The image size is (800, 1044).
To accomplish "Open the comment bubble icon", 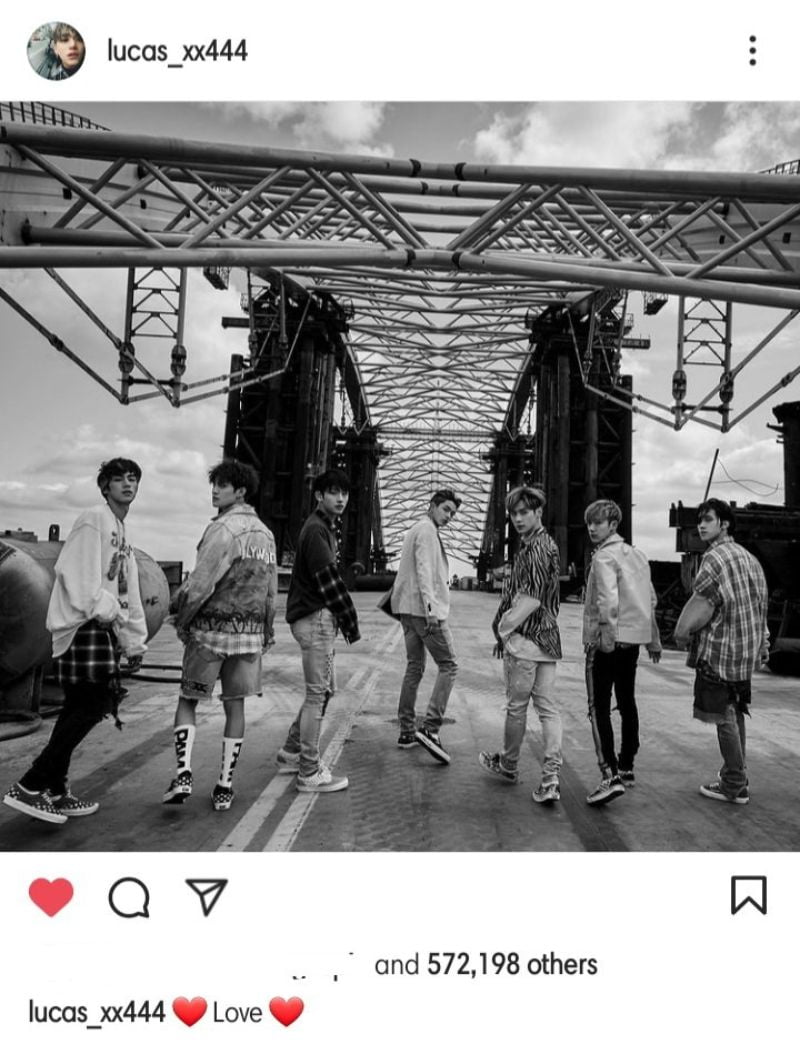I will 129,898.
